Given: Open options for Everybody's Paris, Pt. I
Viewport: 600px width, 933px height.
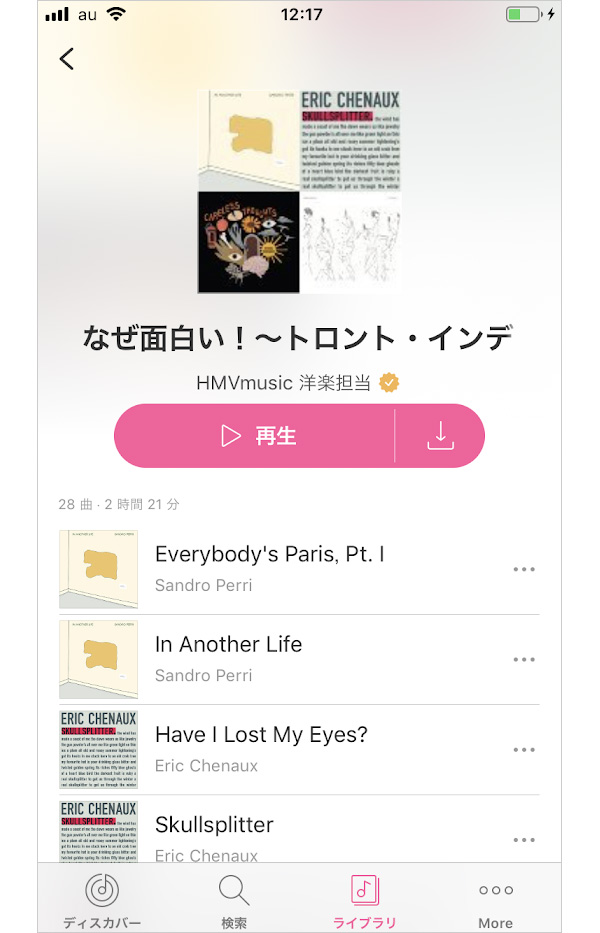Looking at the screenshot, I should click(x=523, y=569).
